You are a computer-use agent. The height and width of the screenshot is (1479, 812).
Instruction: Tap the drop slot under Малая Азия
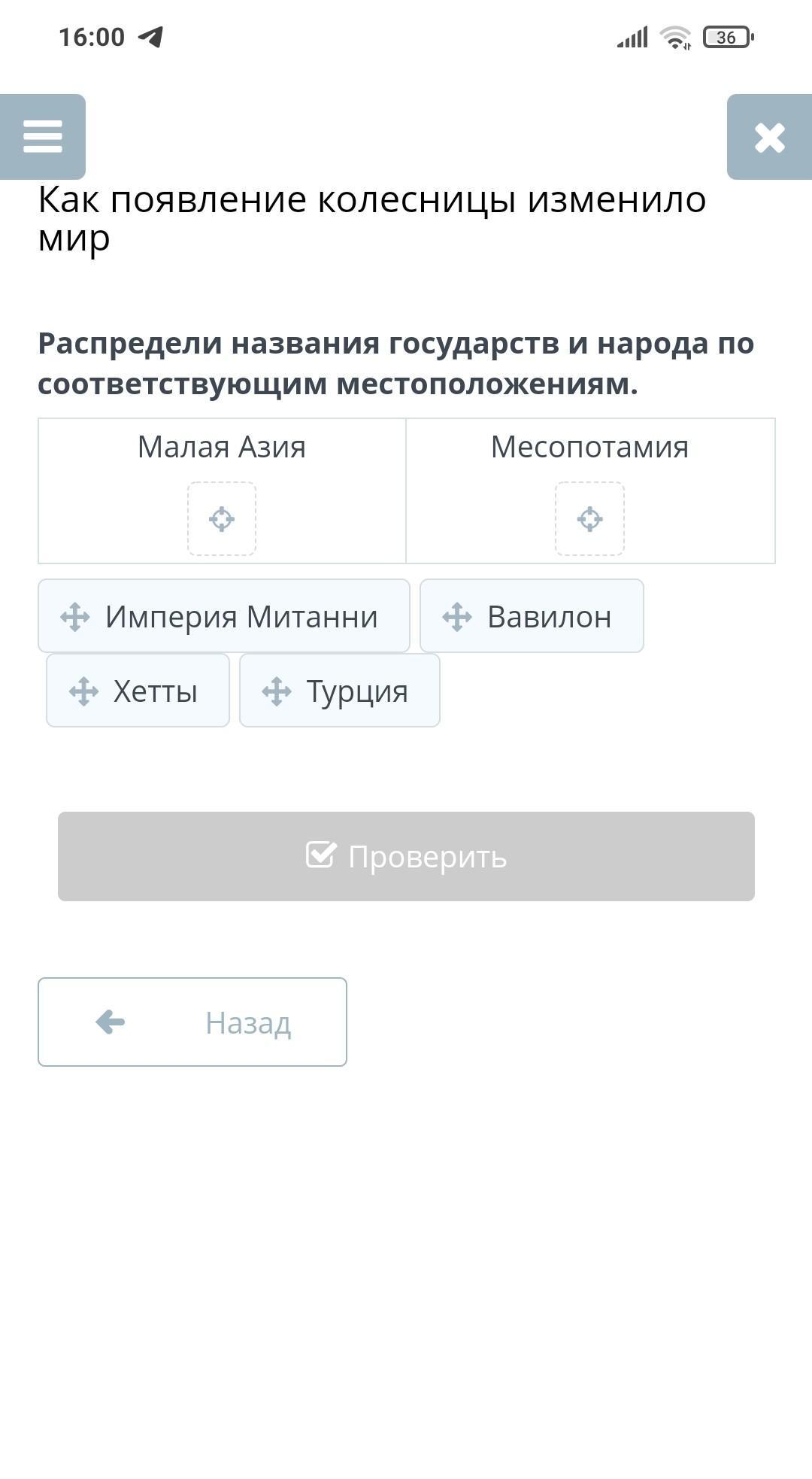[x=222, y=519]
